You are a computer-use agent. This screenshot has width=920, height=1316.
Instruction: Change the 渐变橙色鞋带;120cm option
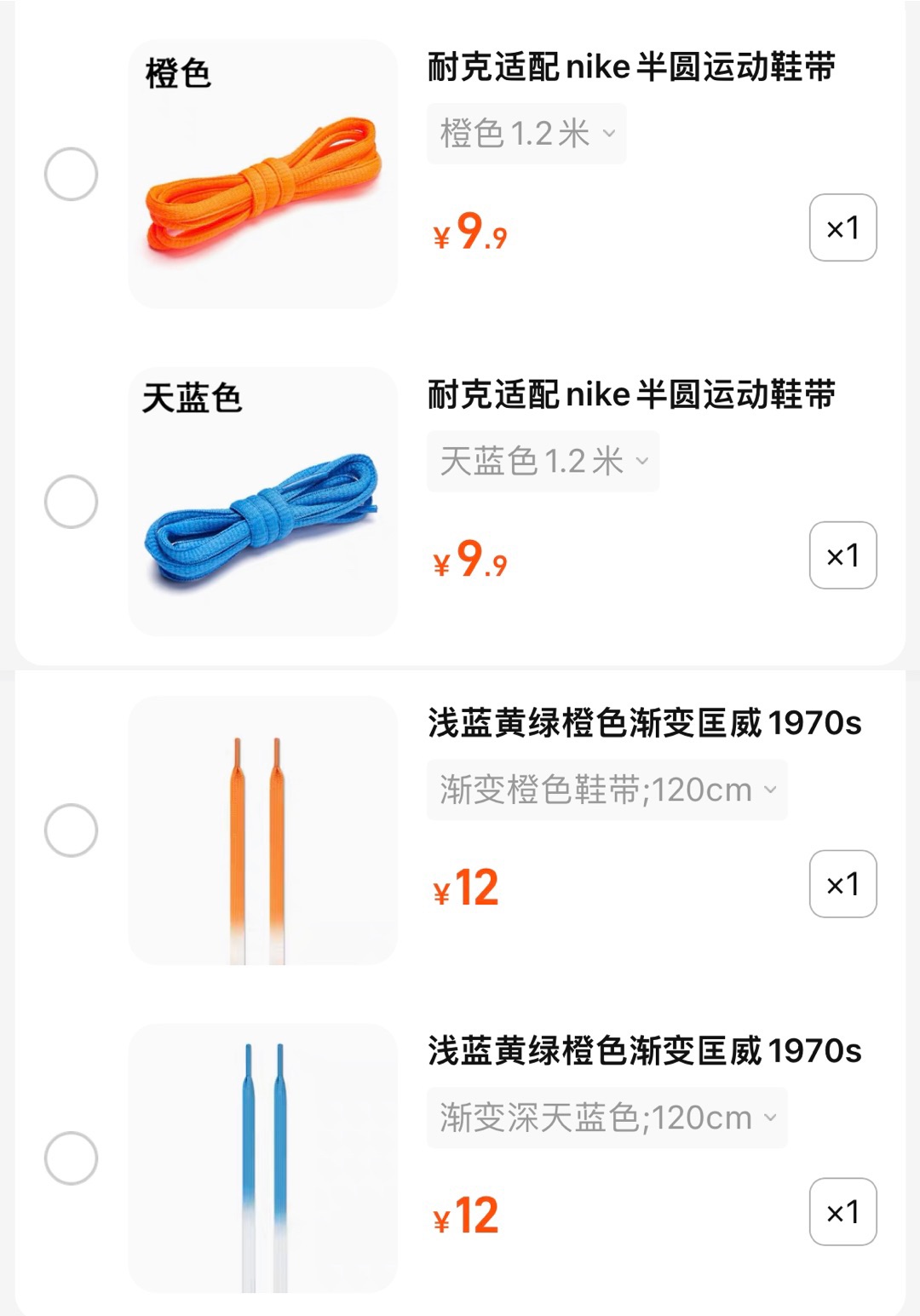click(x=607, y=790)
